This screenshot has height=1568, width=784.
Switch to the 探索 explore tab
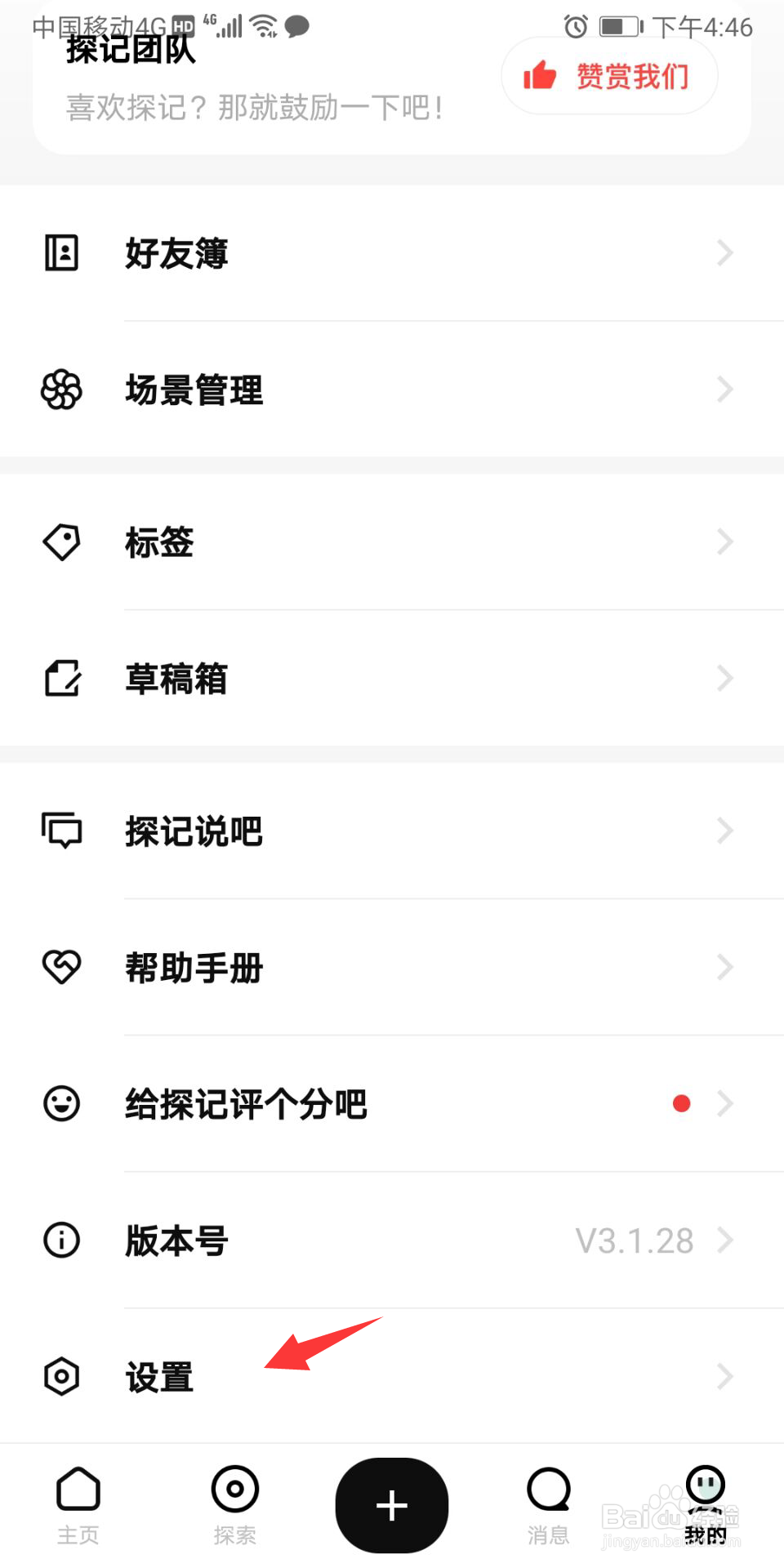[235, 1504]
